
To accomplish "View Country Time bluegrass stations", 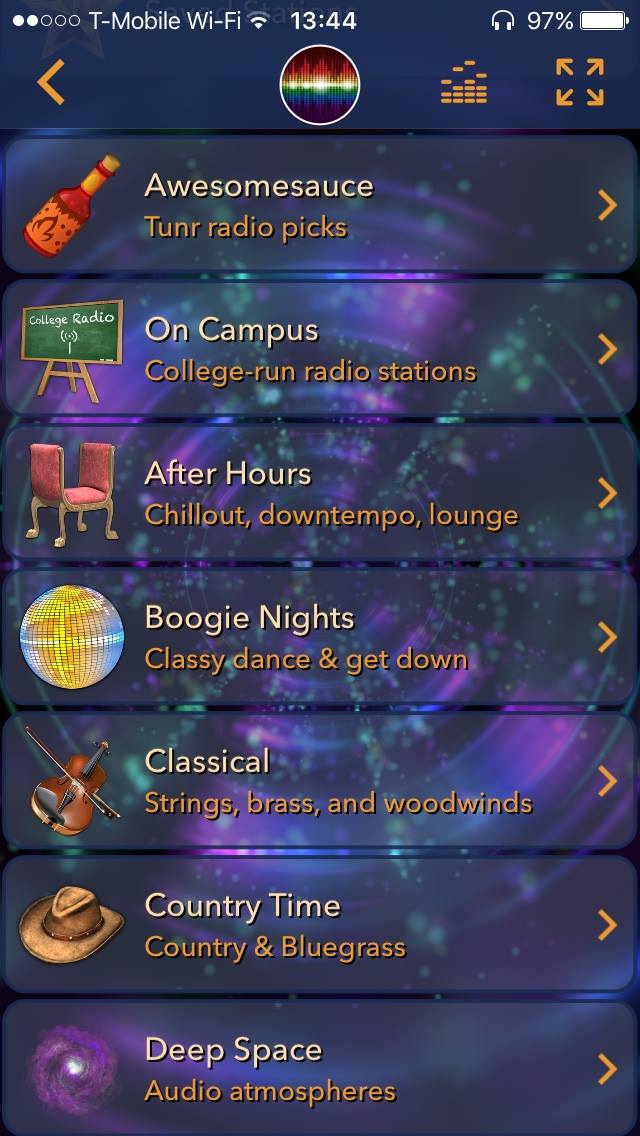I will (320, 925).
